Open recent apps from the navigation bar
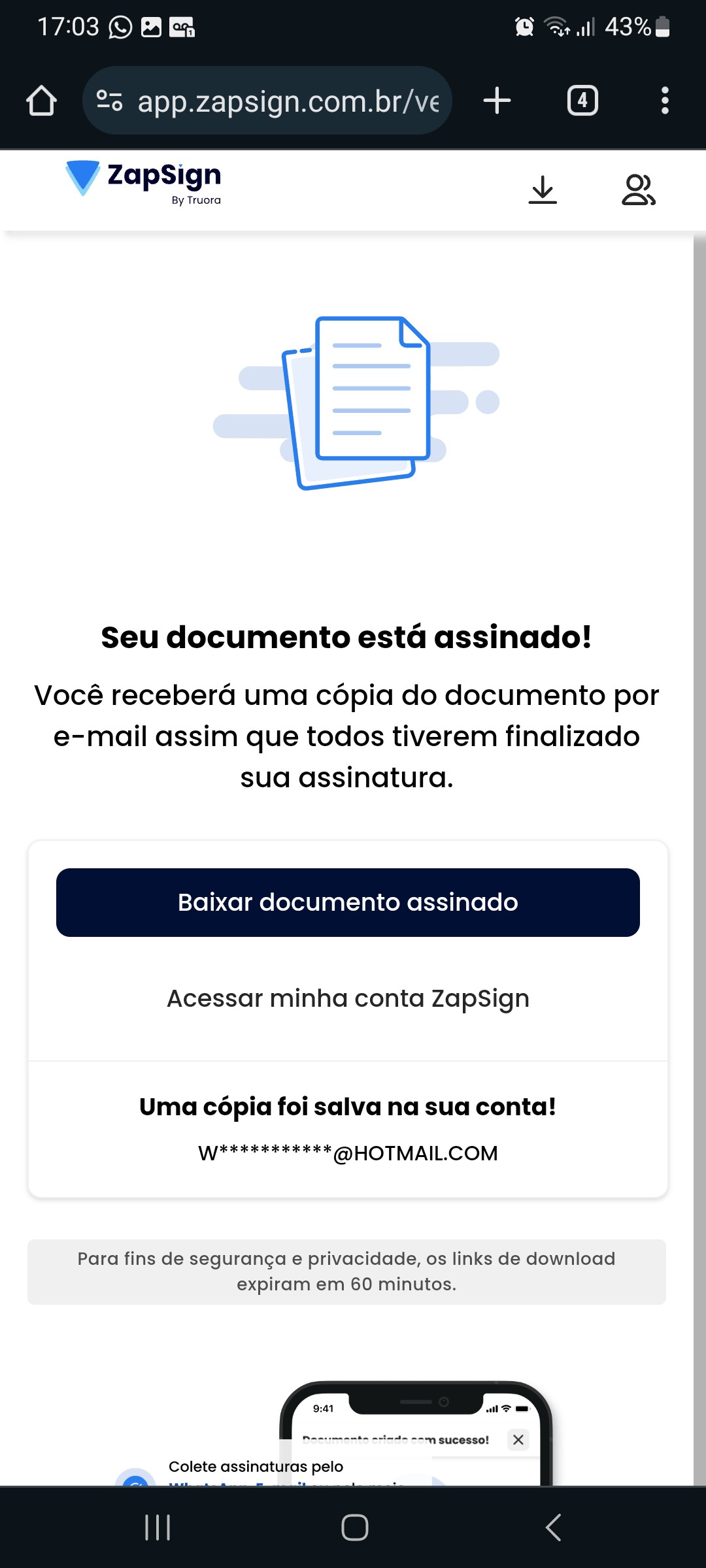706x1568 pixels. click(158, 1527)
